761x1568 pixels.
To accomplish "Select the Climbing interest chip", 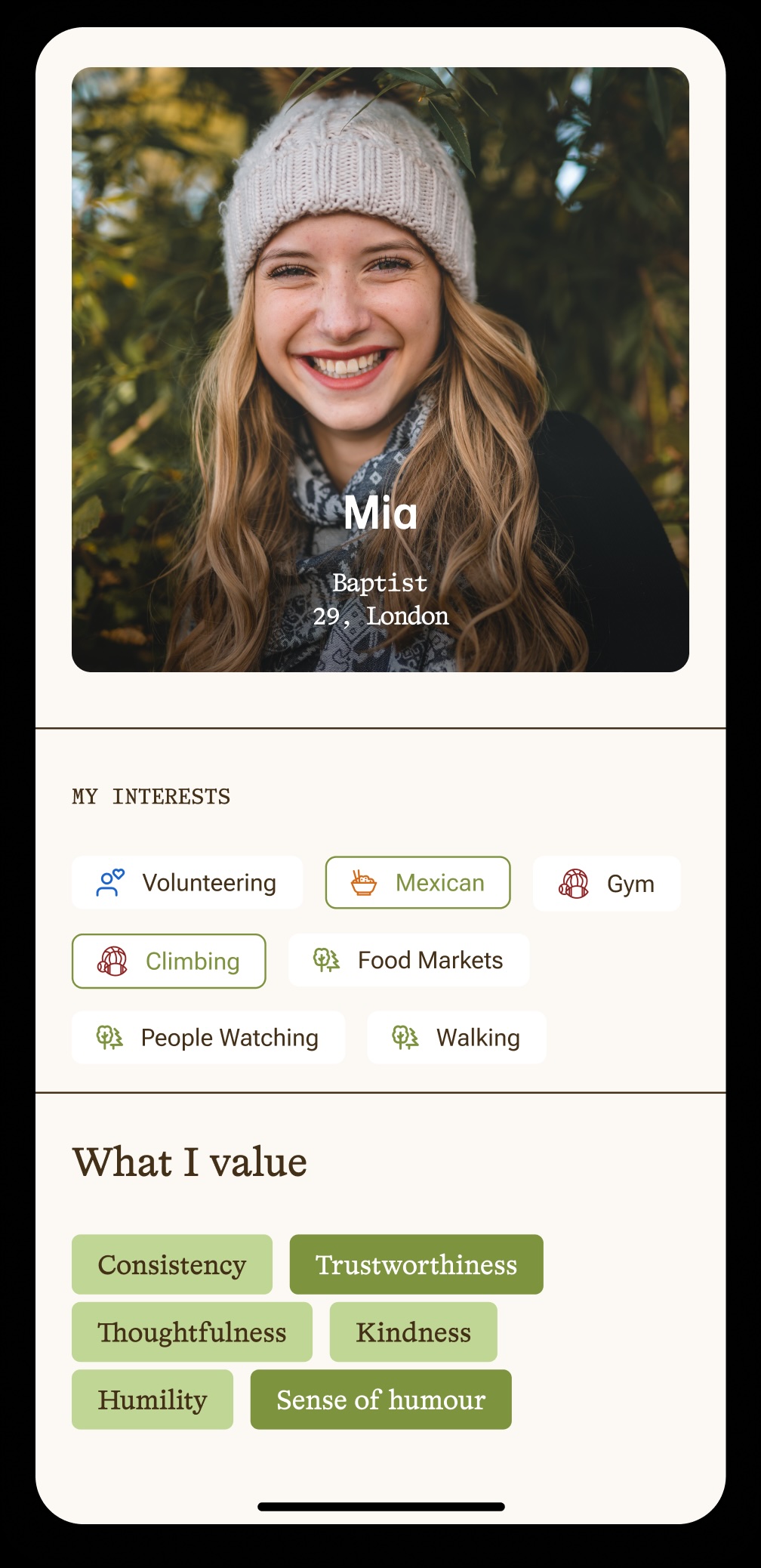I will [169, 961].
